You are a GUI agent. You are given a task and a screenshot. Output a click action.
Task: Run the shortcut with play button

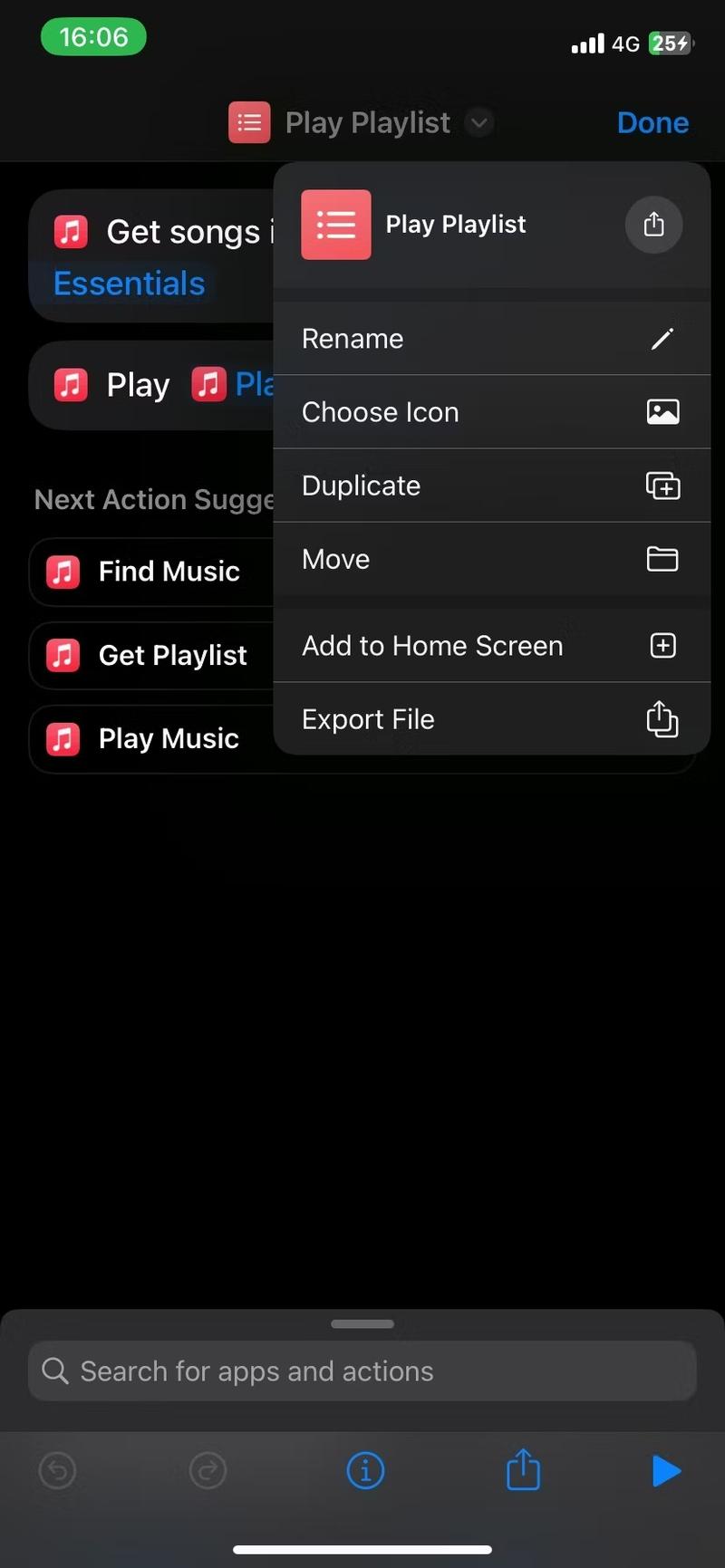pyautogui.click(x=666, y=1471)
